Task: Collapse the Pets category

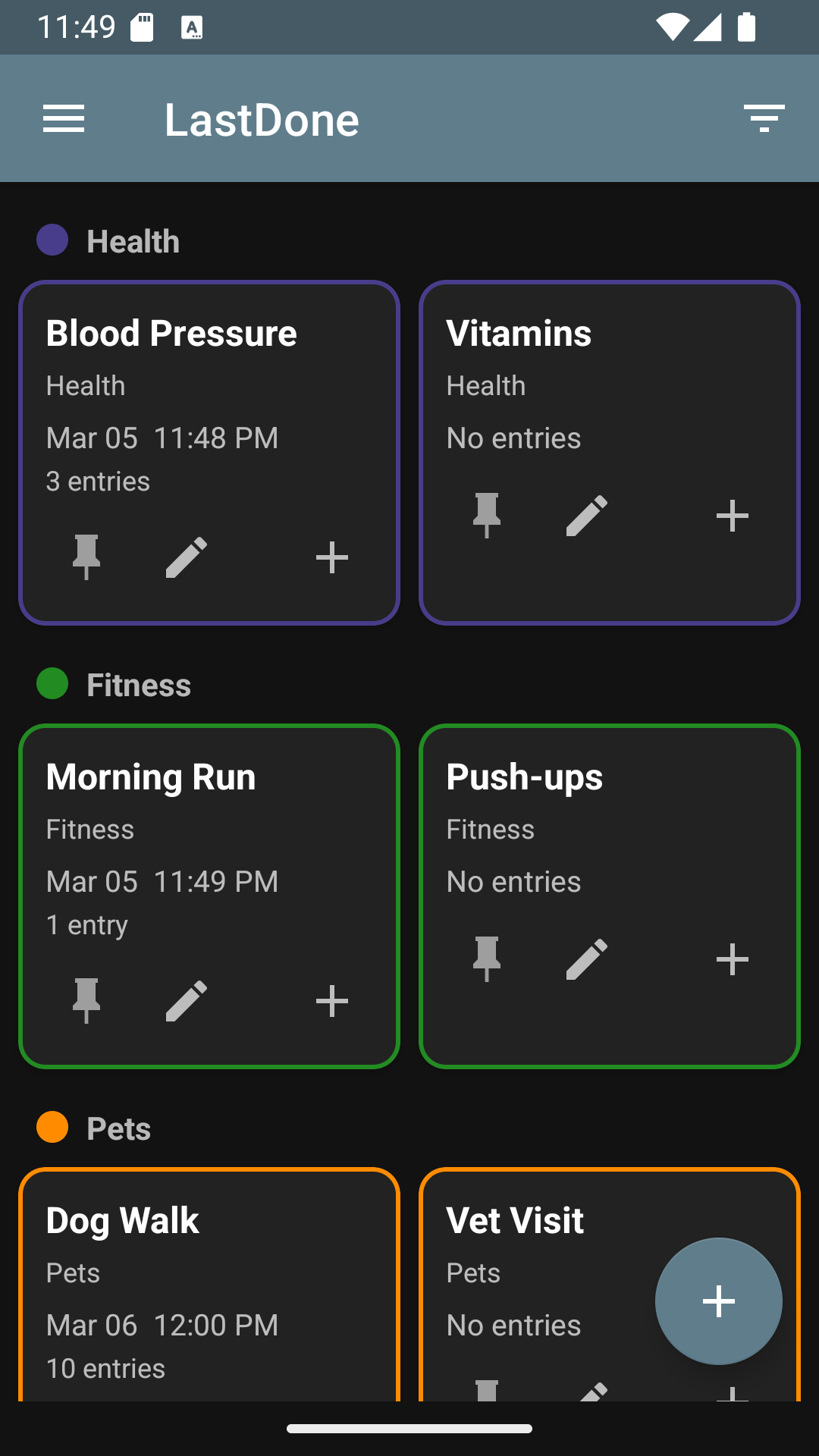Action: click(119, 1128)
